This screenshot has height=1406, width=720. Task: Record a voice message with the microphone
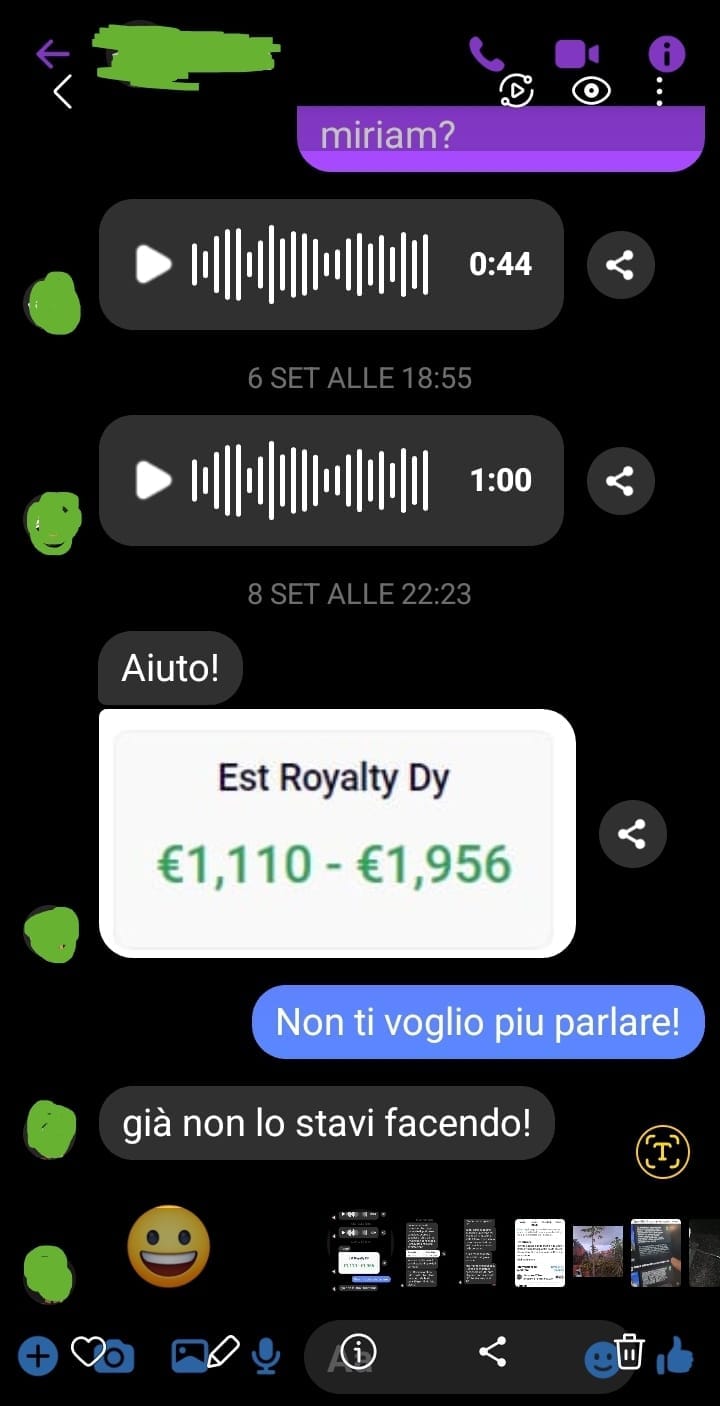[x=265, y=1356]
